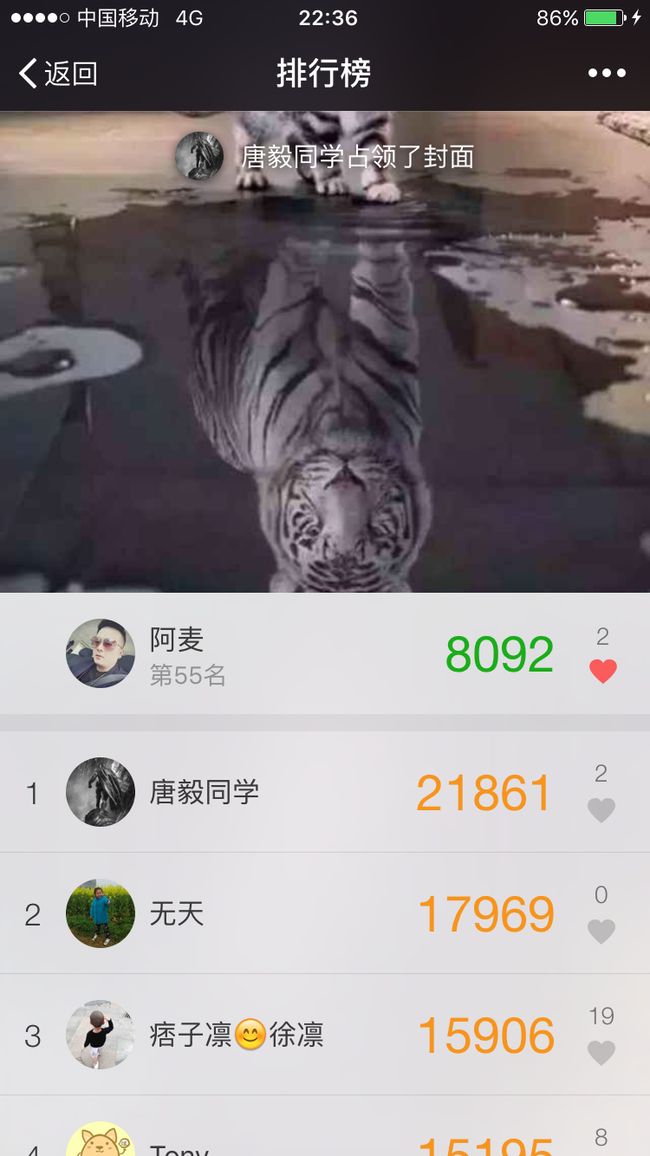Like 唐毅同学's step count
Image resolution: width=650 pixels, height=1156 pixels.
[x=601, y=809]
